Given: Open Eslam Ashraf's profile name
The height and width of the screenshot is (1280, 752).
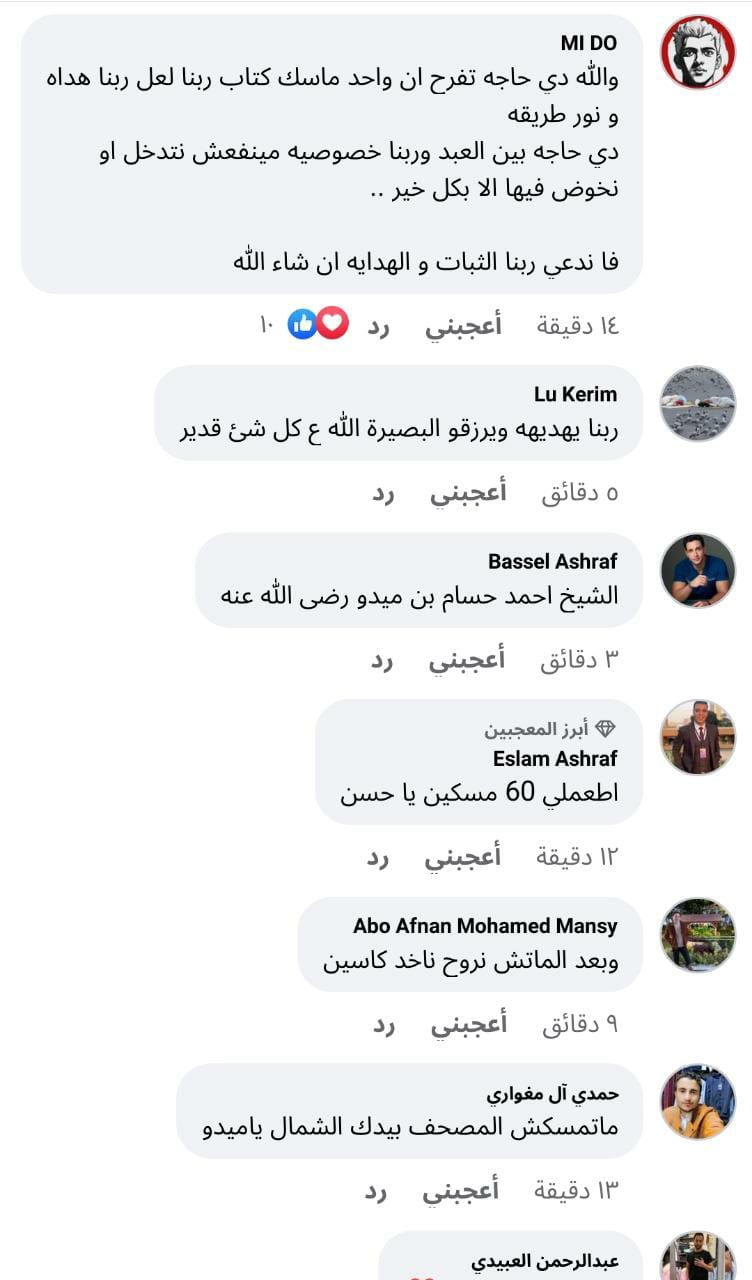Looking at the screenshot, I should click(555, 759).
